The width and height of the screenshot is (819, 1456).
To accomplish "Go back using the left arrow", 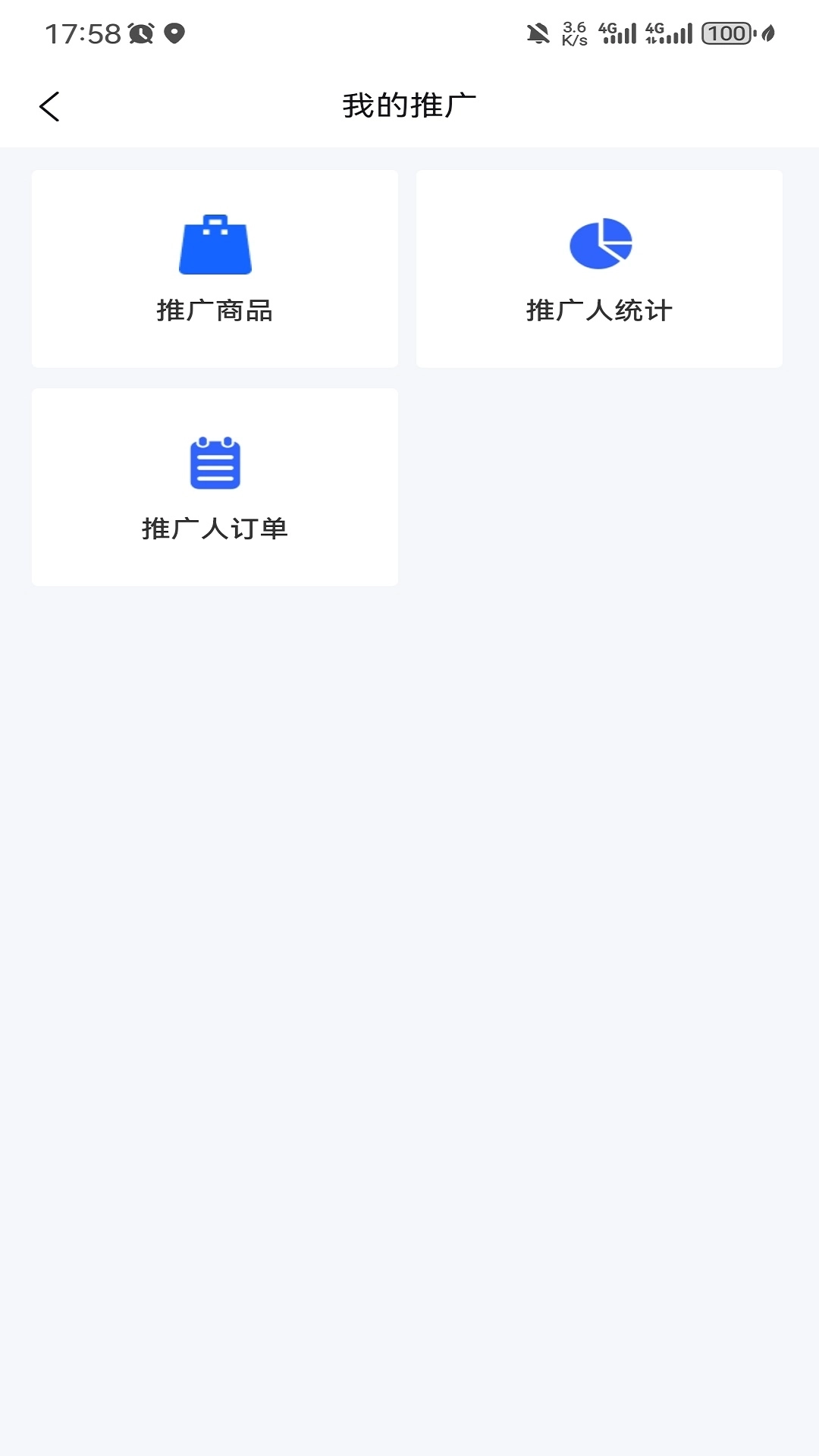I will [x=50, y=105].
